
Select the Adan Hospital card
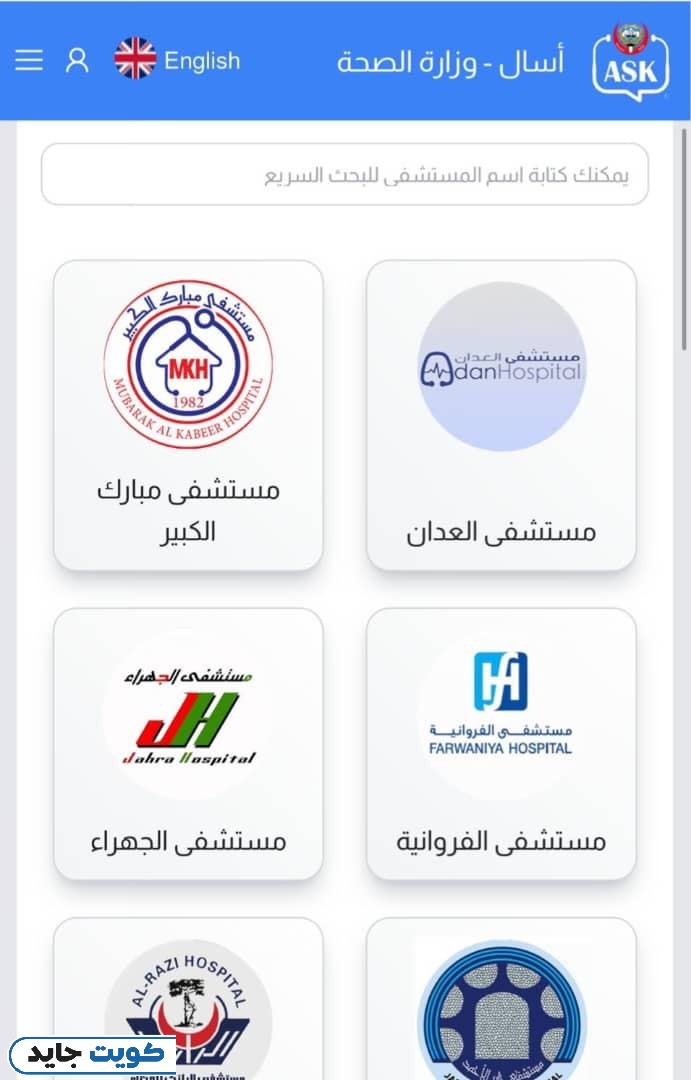tap(501, 415)
